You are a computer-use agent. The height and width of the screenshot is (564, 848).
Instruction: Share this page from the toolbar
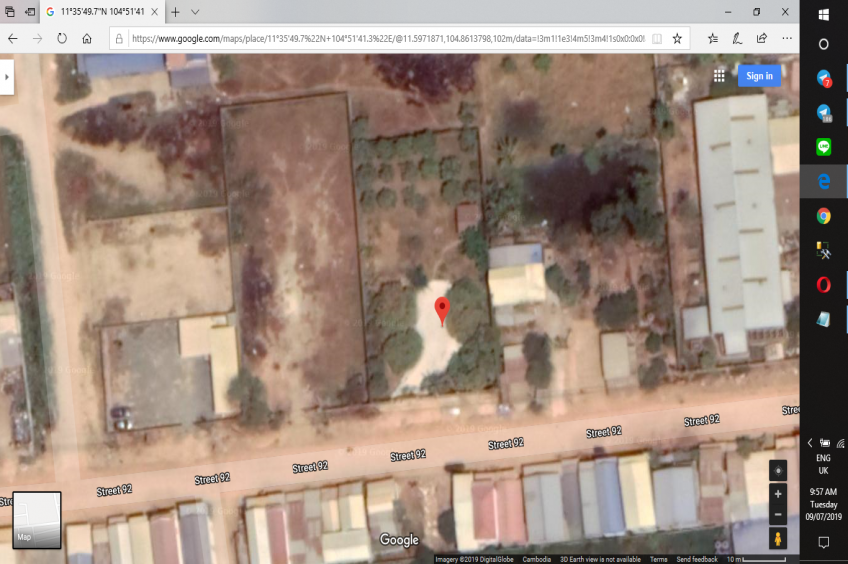tap(761, 38)
